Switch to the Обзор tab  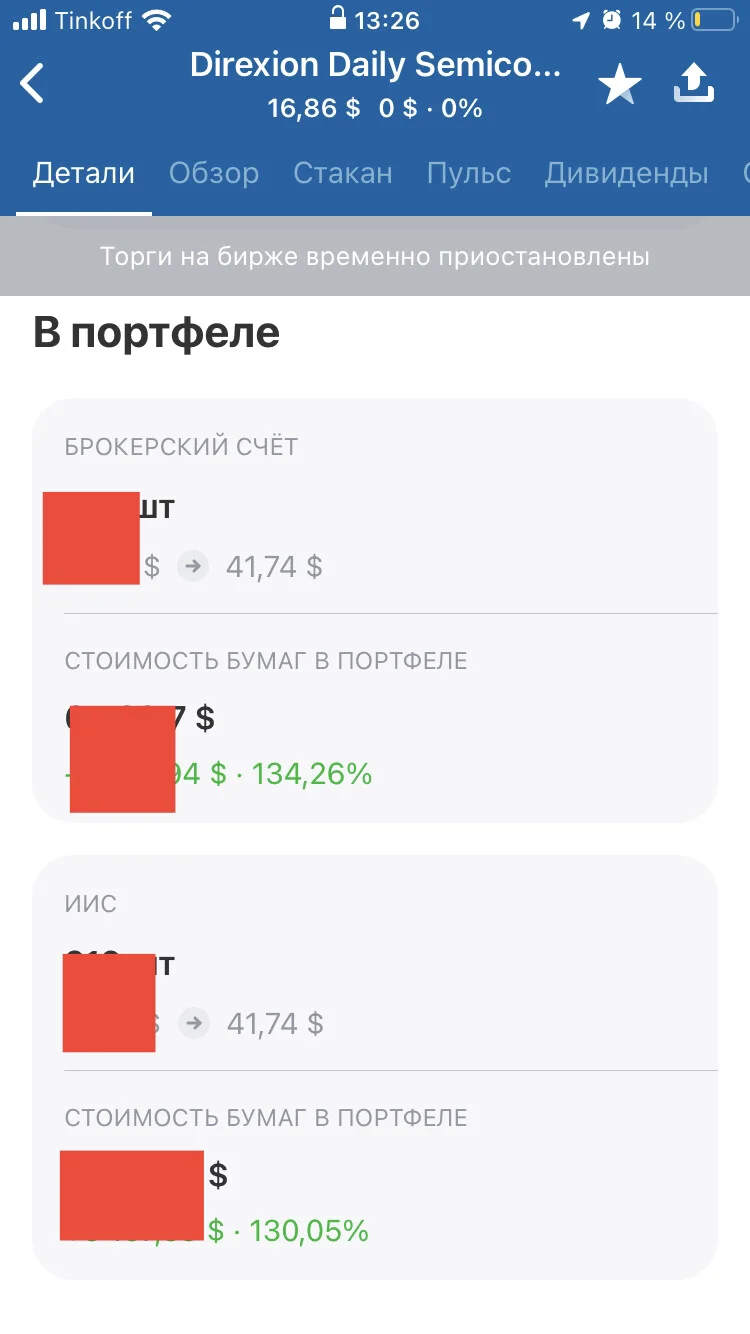214,173
